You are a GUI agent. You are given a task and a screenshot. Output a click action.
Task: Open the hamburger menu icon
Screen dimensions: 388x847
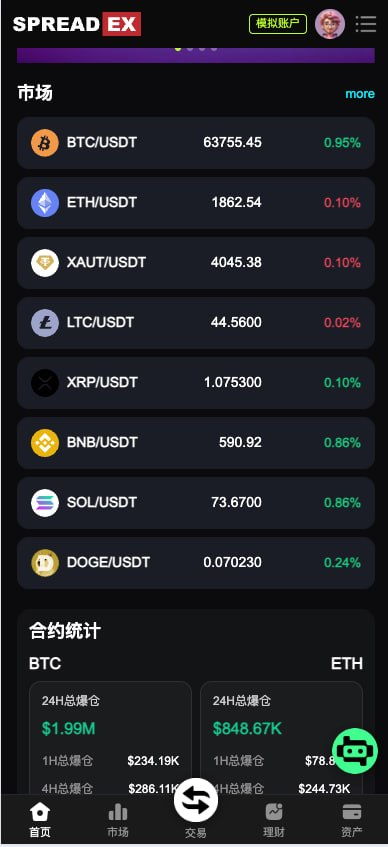coord(365,24)
